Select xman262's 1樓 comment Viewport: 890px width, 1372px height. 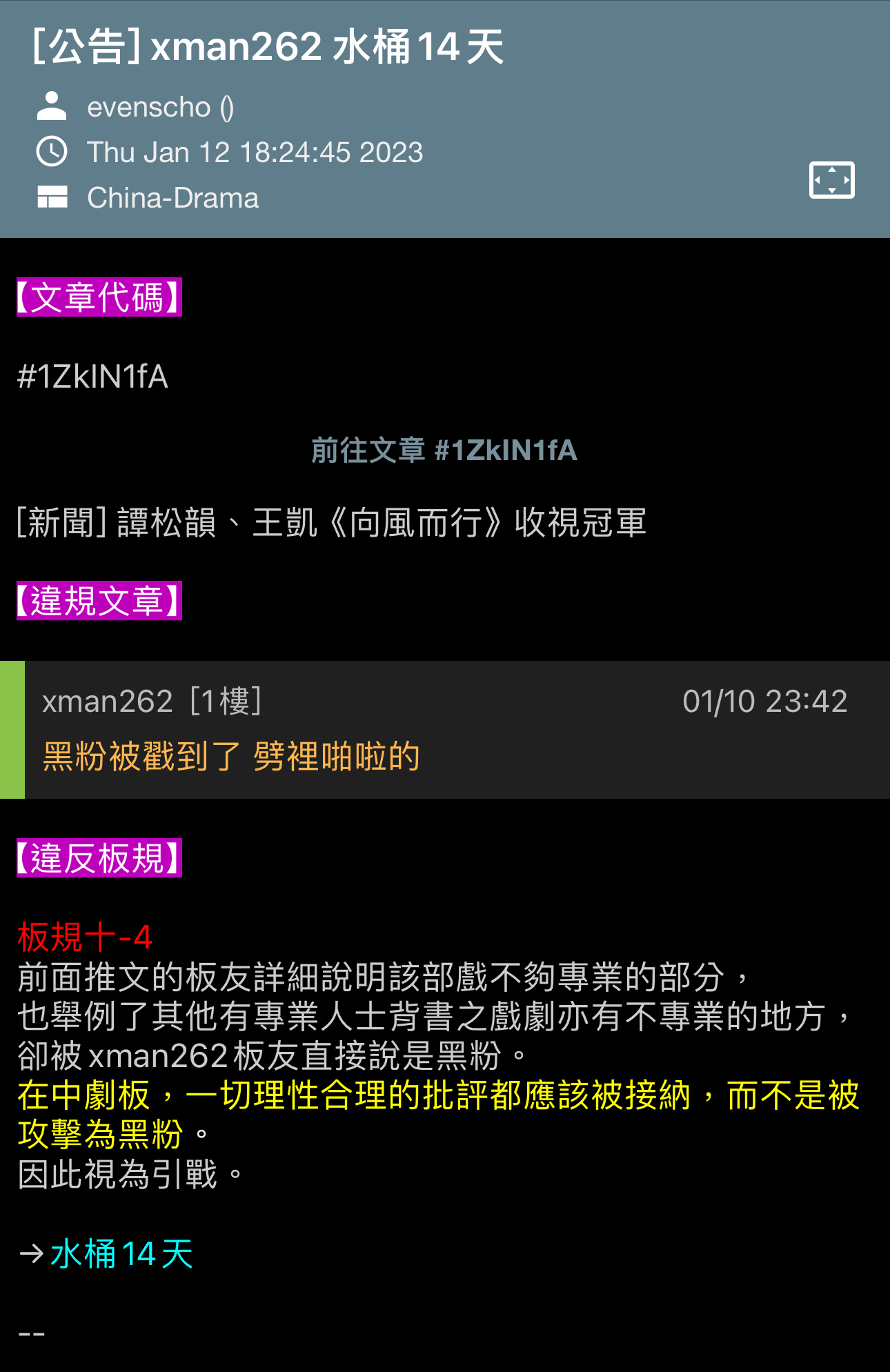(x=445, y=729)
